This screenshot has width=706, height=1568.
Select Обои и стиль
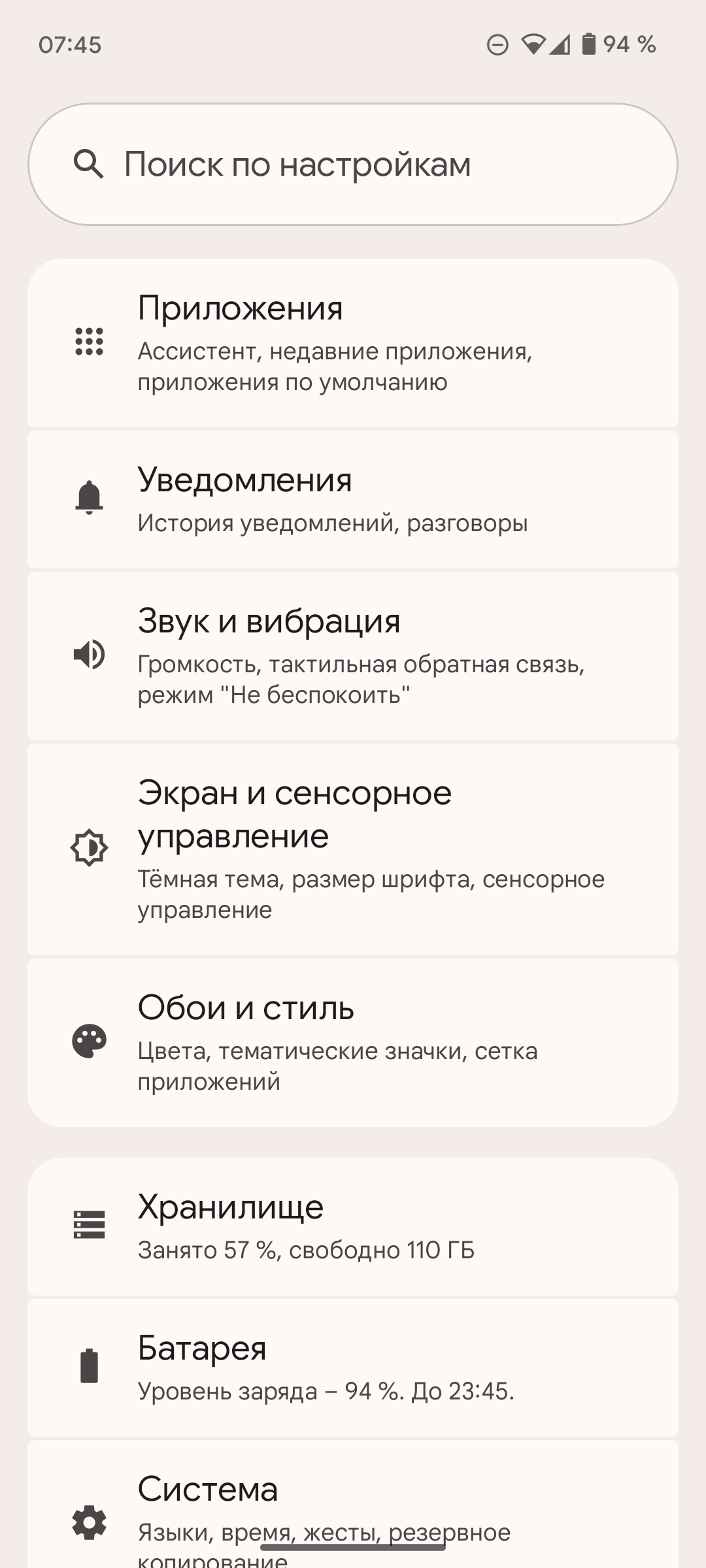click(353, 1042)
